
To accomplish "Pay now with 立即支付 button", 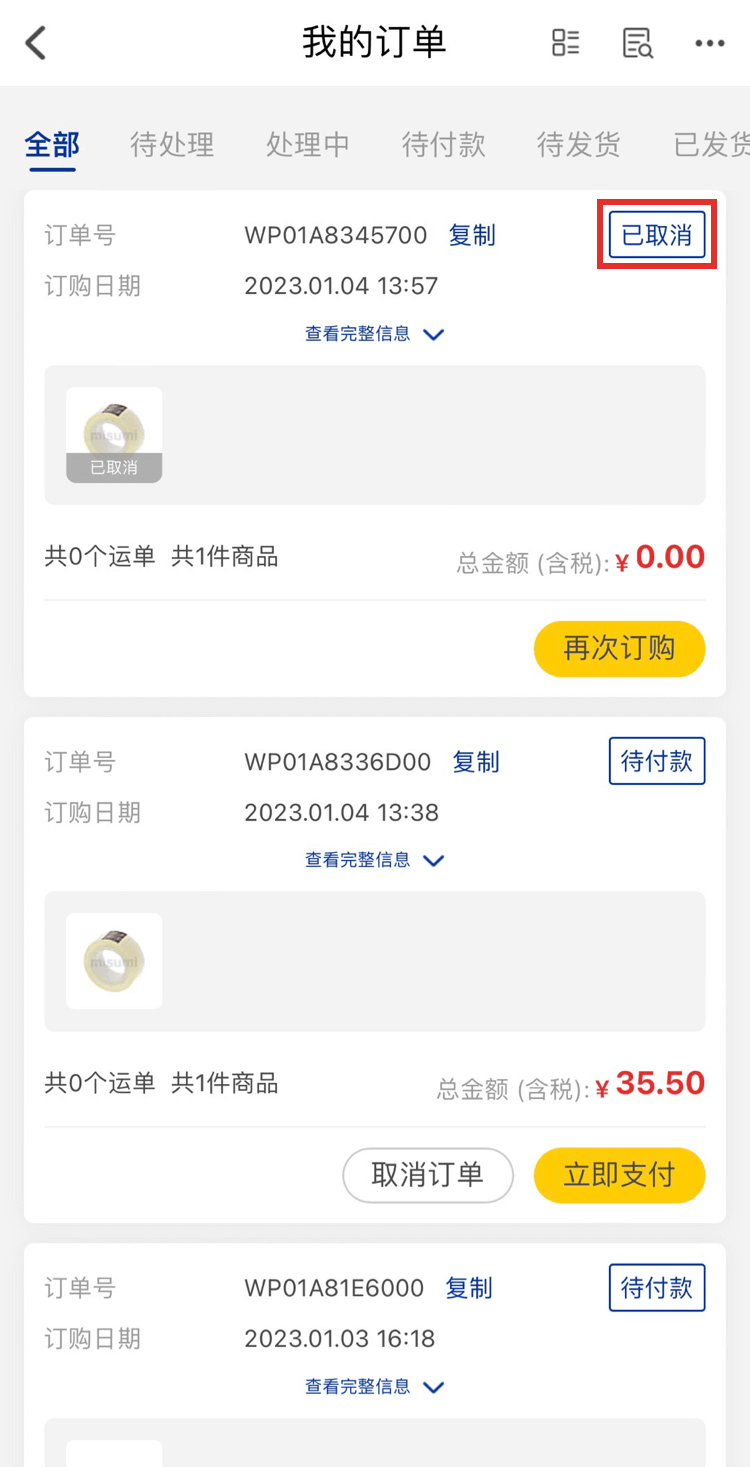I will [x=619, y=1175].
